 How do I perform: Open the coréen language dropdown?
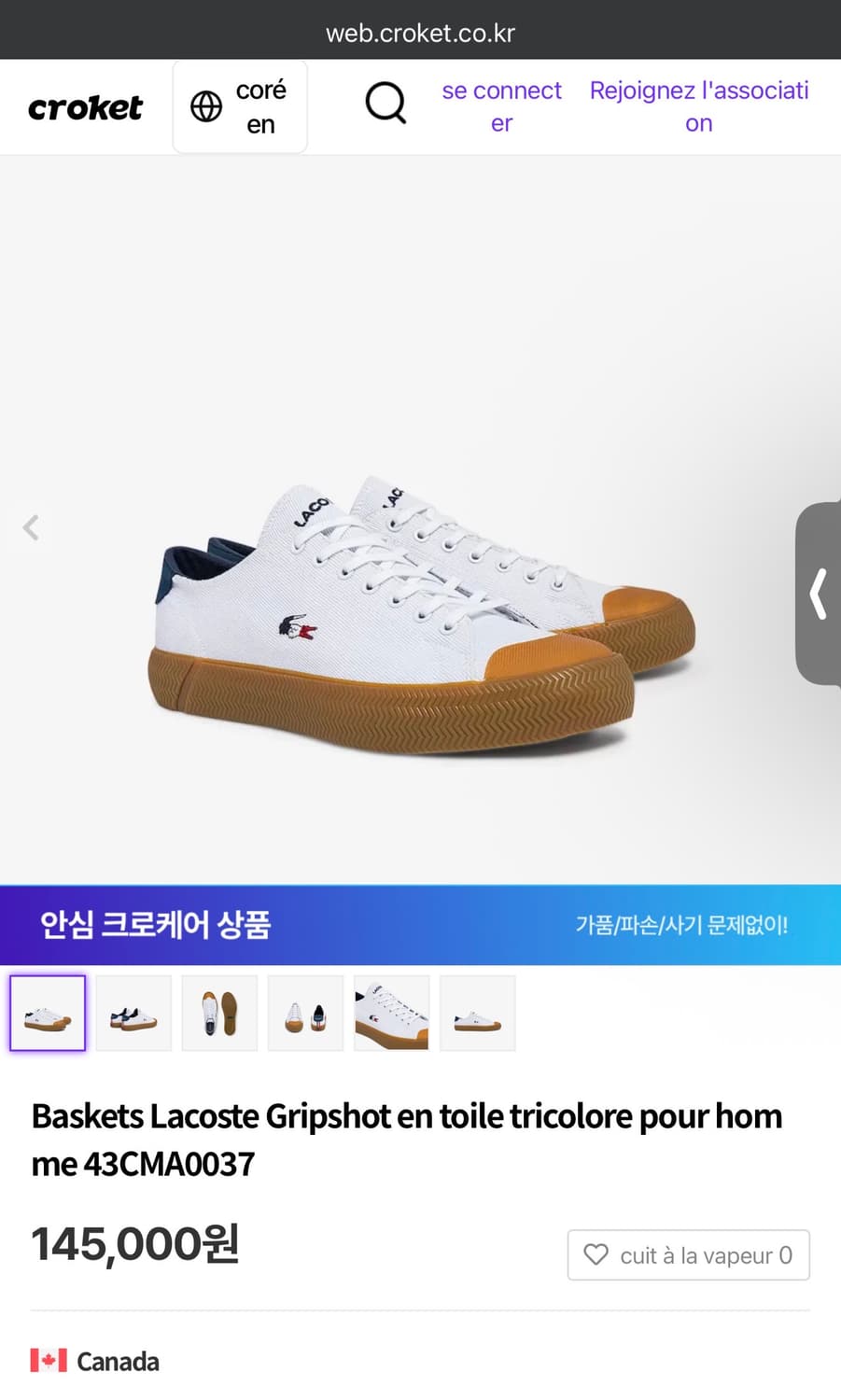pos(239,105)
